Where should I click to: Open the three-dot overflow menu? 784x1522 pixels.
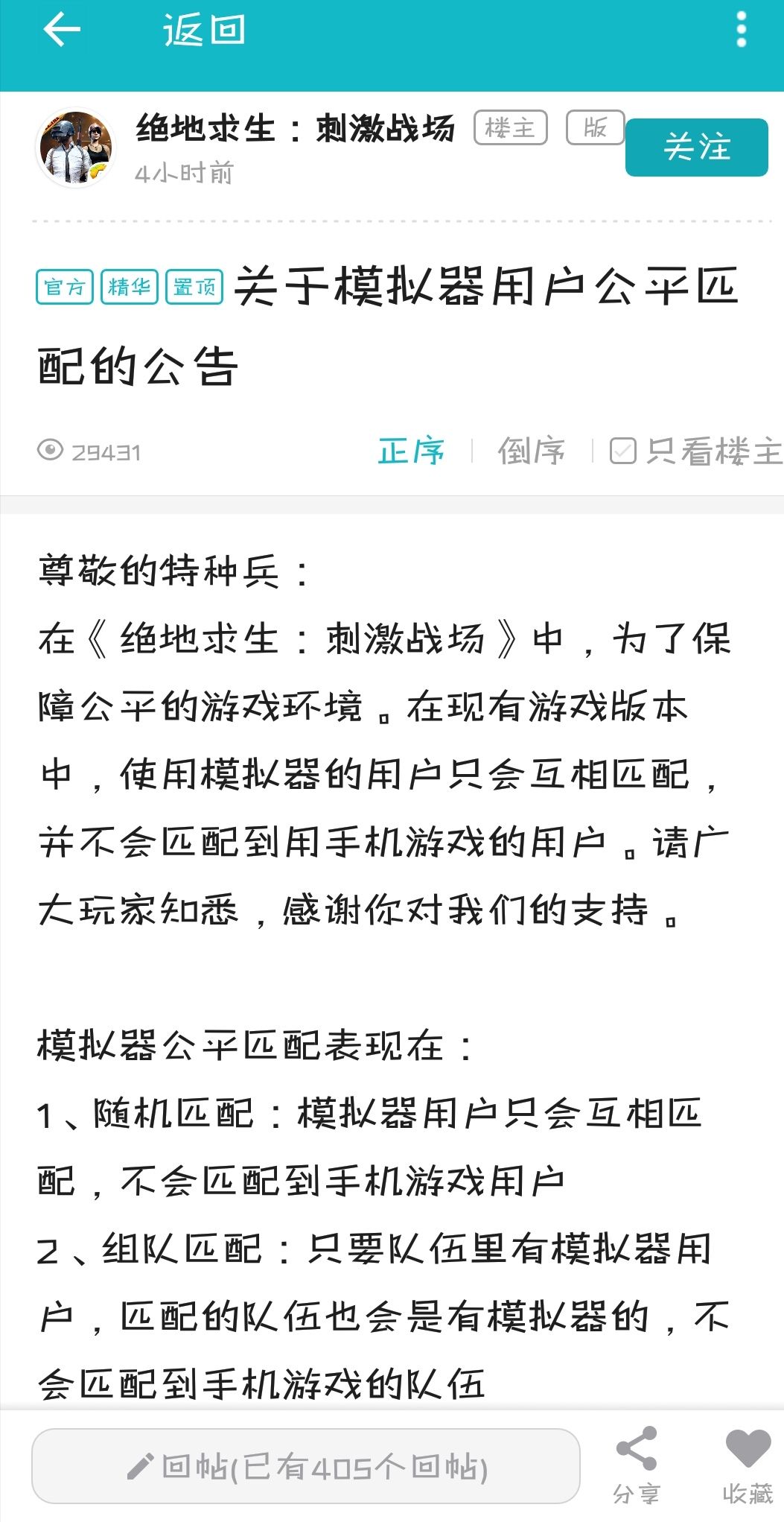(x=741, y=30)
